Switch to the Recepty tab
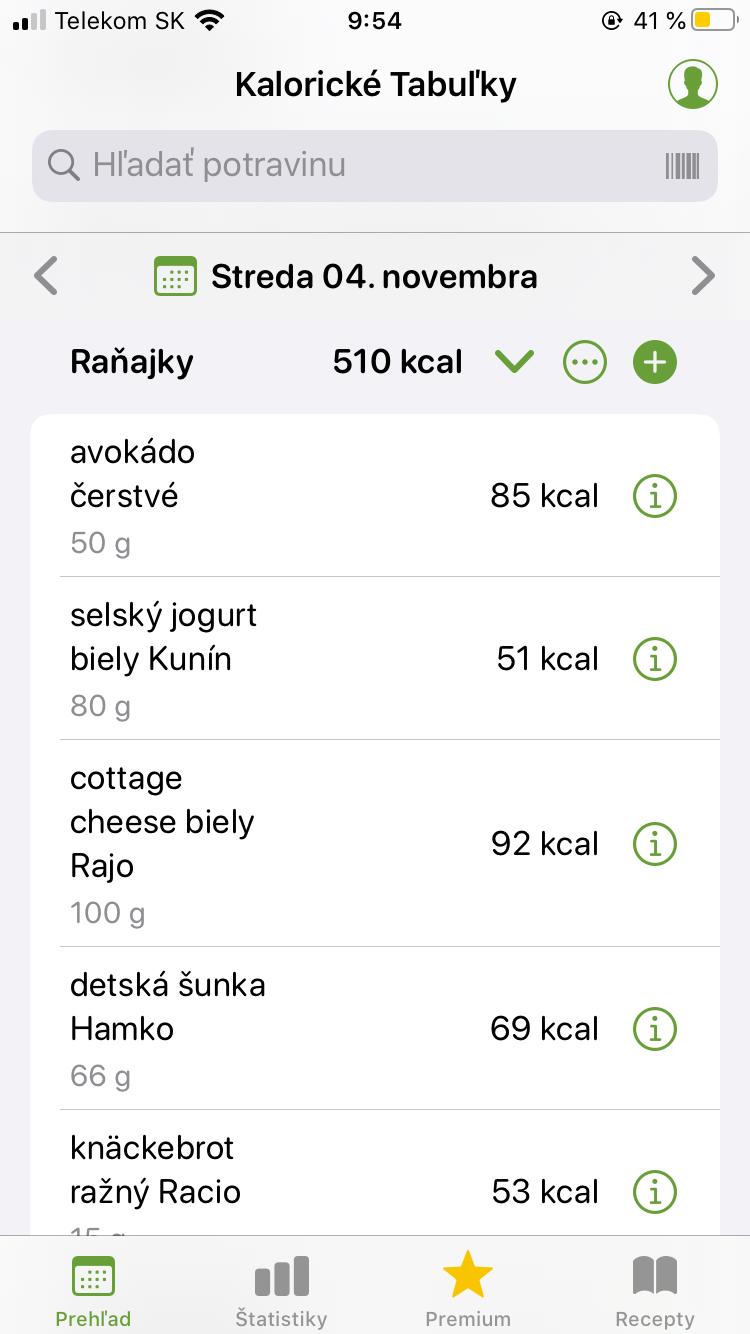The image size is (750, 1334). pyautogui.click(x=655, y=1290)
